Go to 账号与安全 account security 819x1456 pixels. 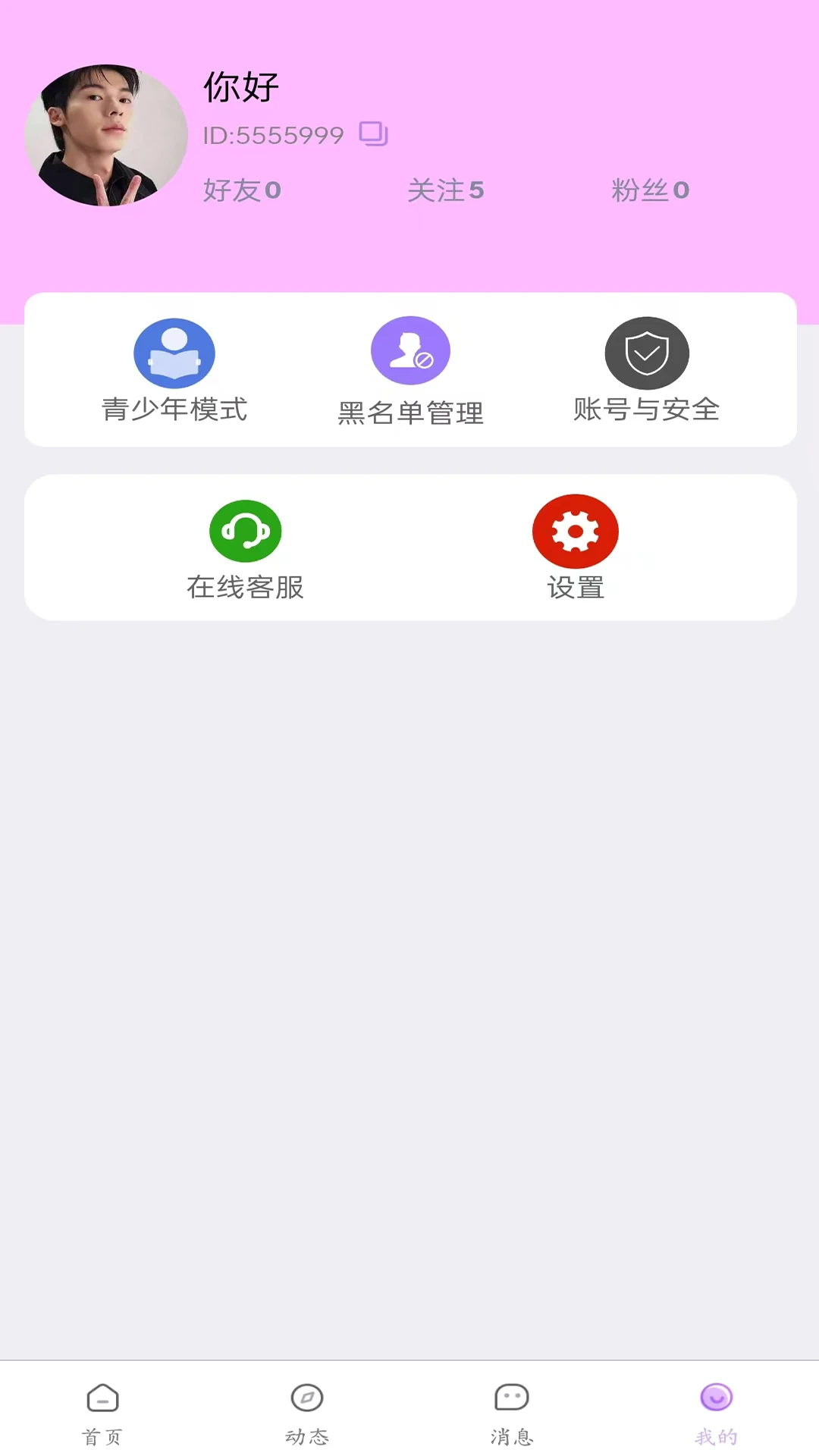point(646,369)
